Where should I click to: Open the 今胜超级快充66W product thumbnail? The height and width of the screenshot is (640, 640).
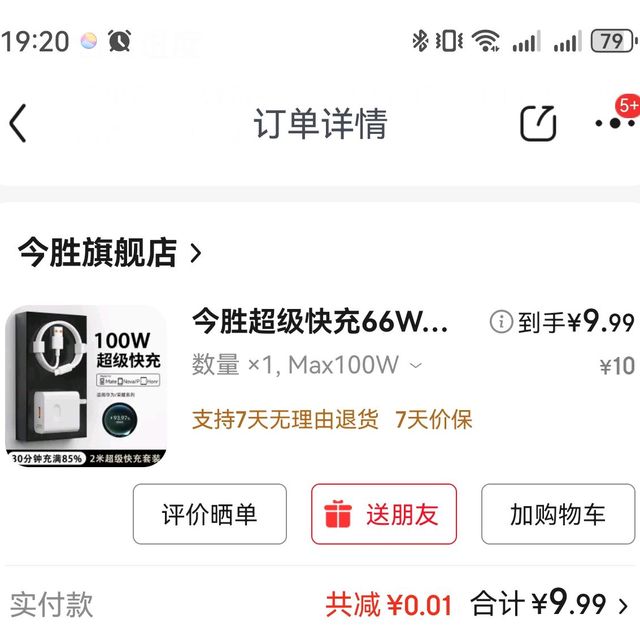point(86,385)
